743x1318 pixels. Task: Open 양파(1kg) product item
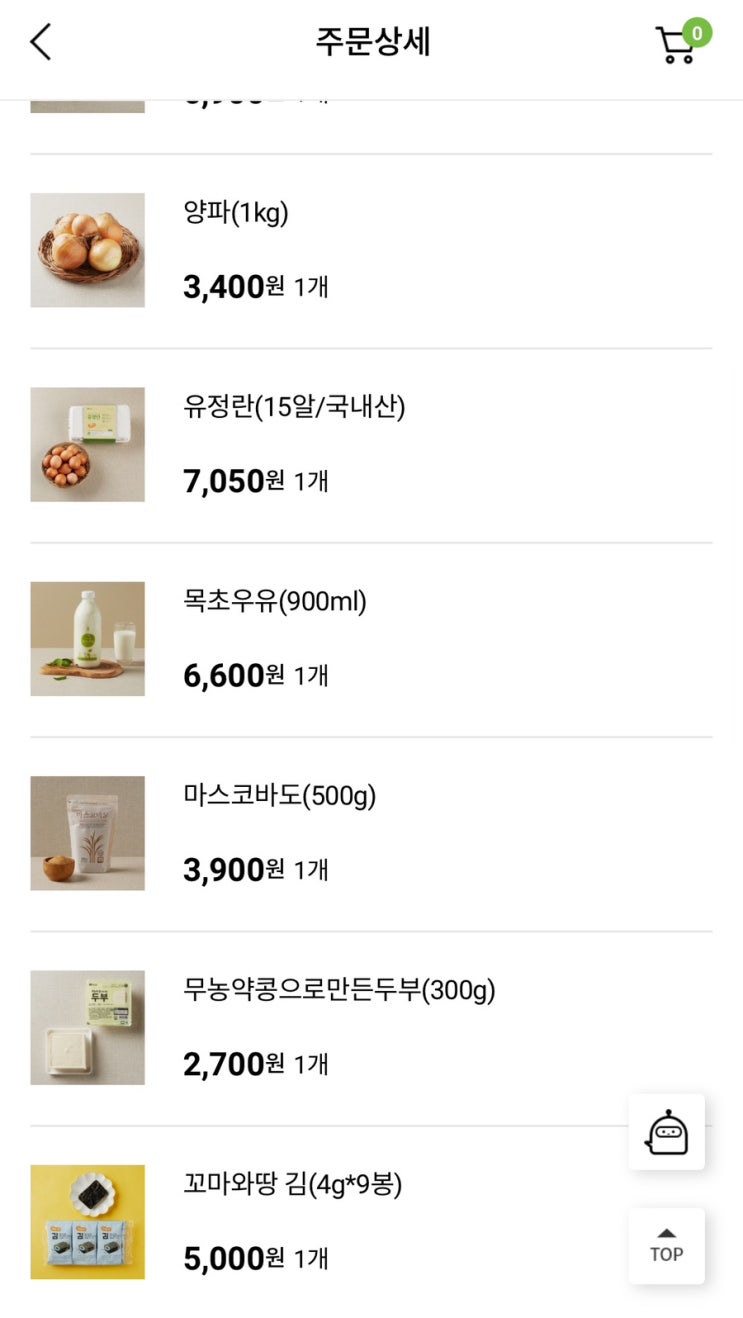point(236,213)
